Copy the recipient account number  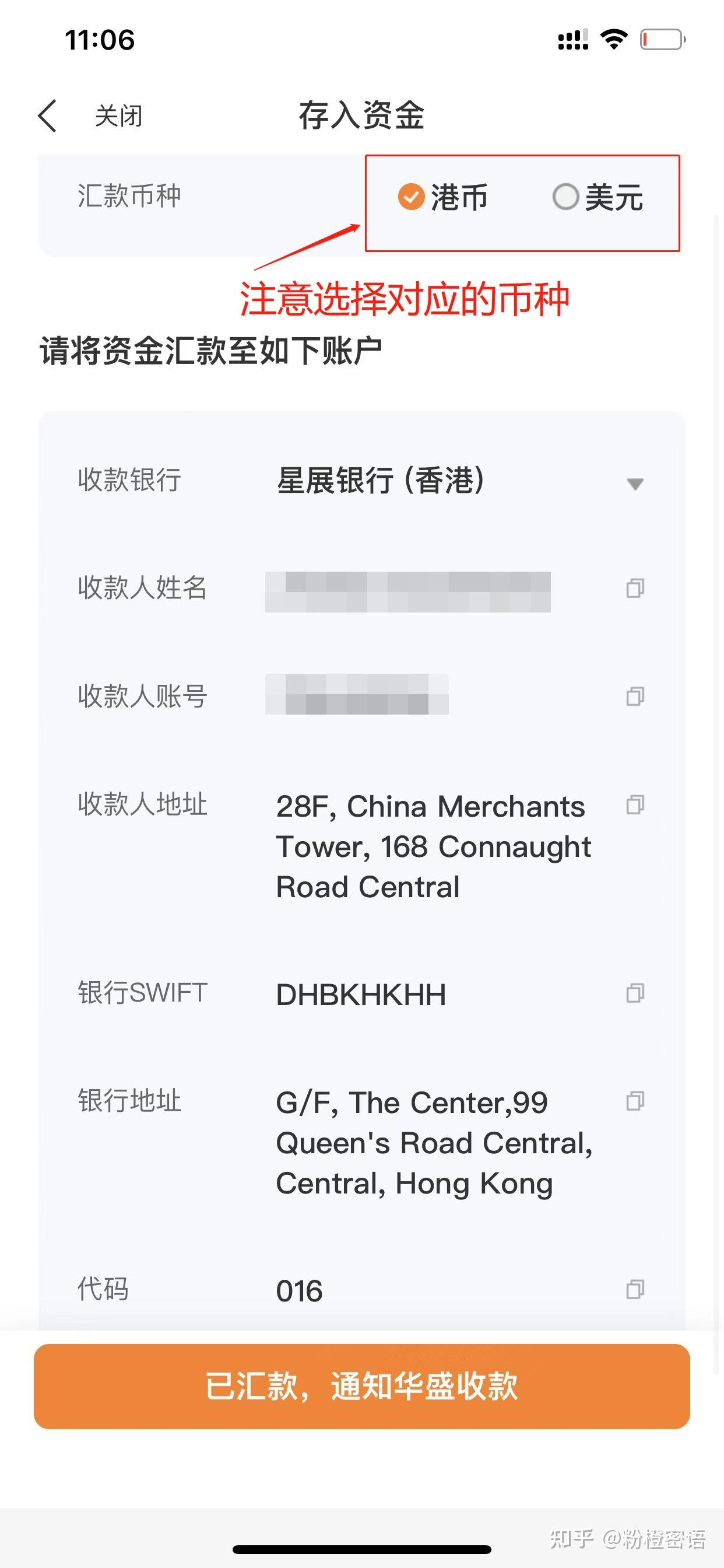(x=637, y=698)
